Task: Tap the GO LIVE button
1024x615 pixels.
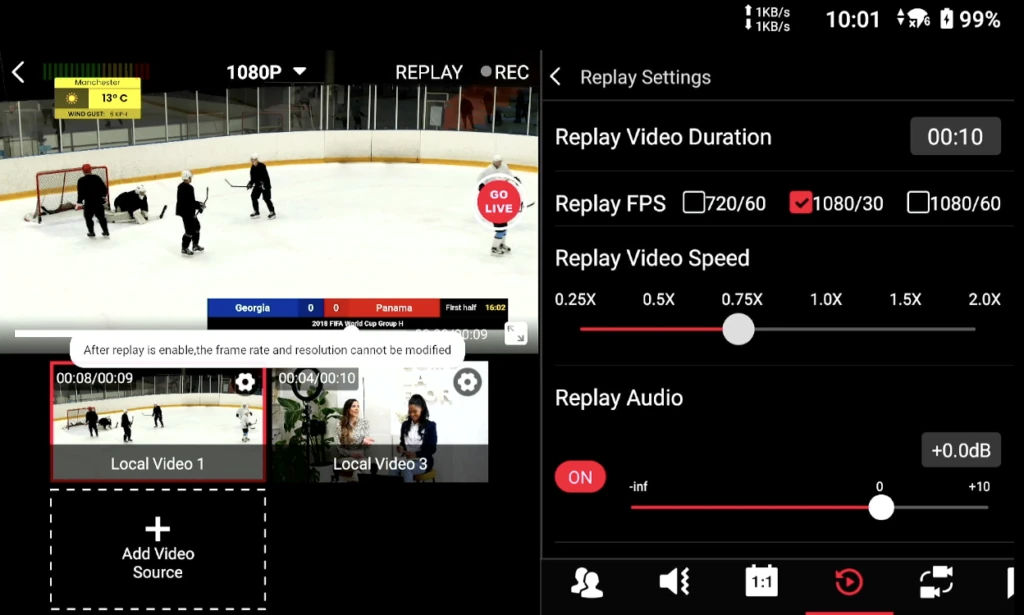Action: 498,202
